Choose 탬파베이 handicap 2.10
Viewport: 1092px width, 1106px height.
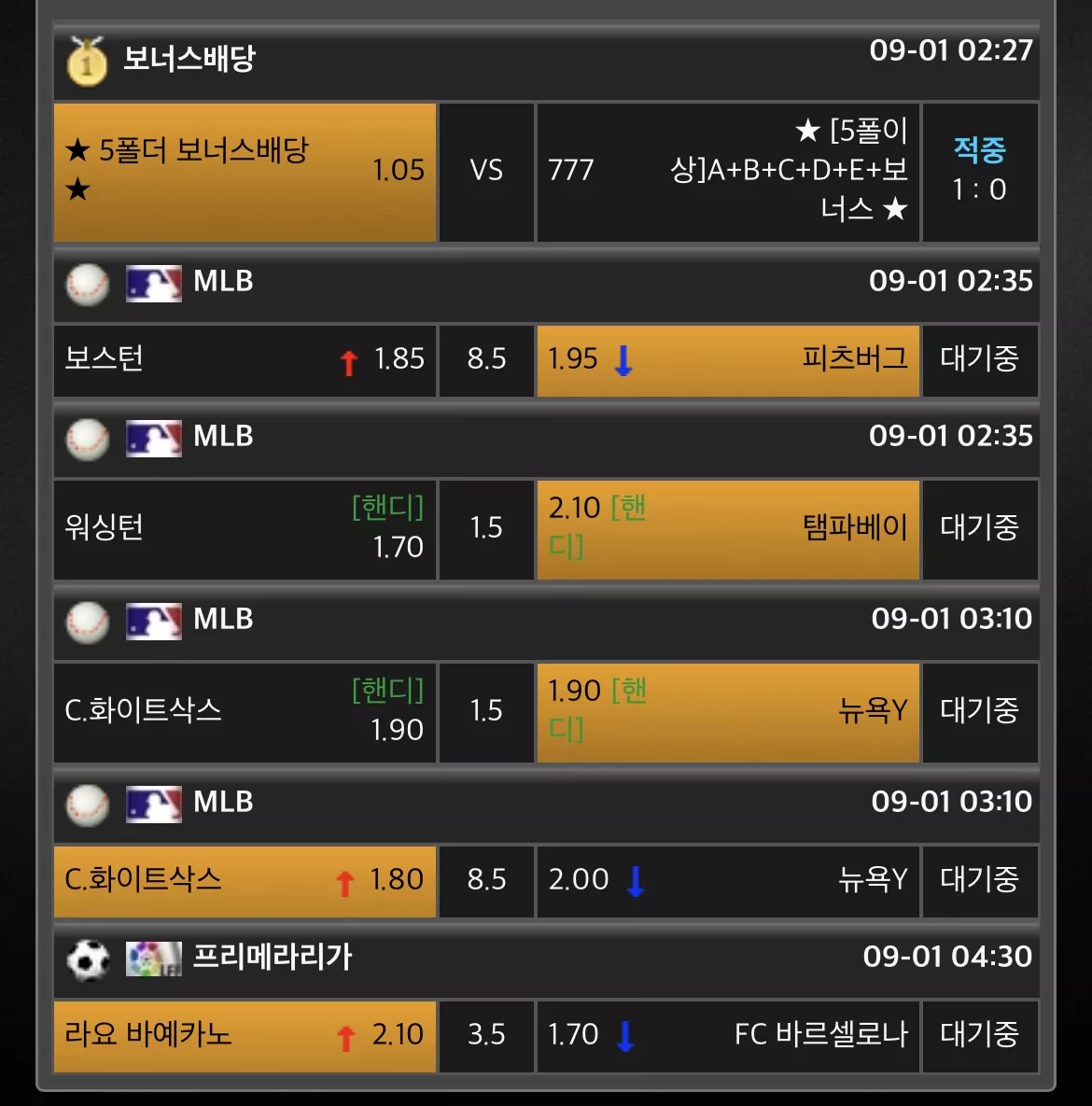tap(728, 530)
